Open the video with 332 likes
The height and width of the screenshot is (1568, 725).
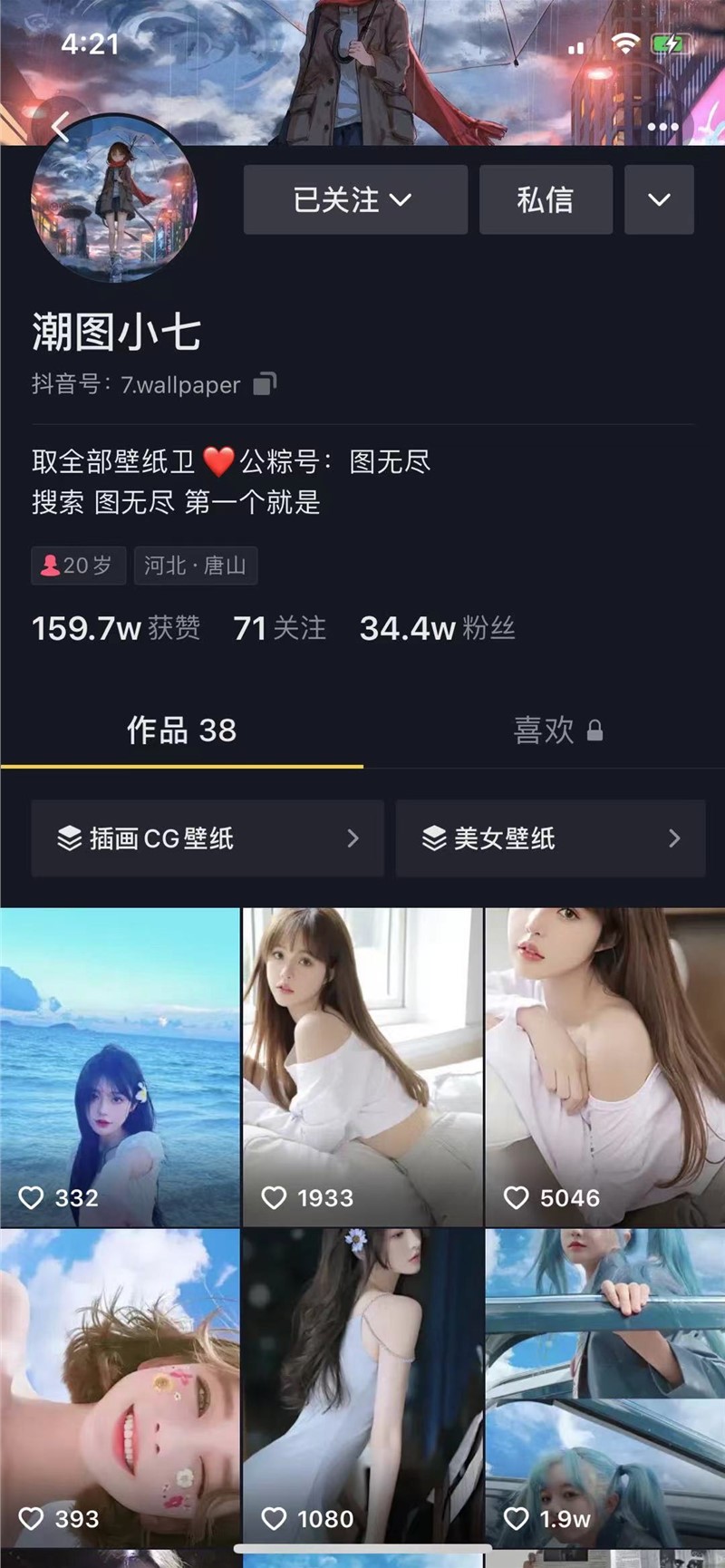pyautogui.click(x=120, y=1067)
